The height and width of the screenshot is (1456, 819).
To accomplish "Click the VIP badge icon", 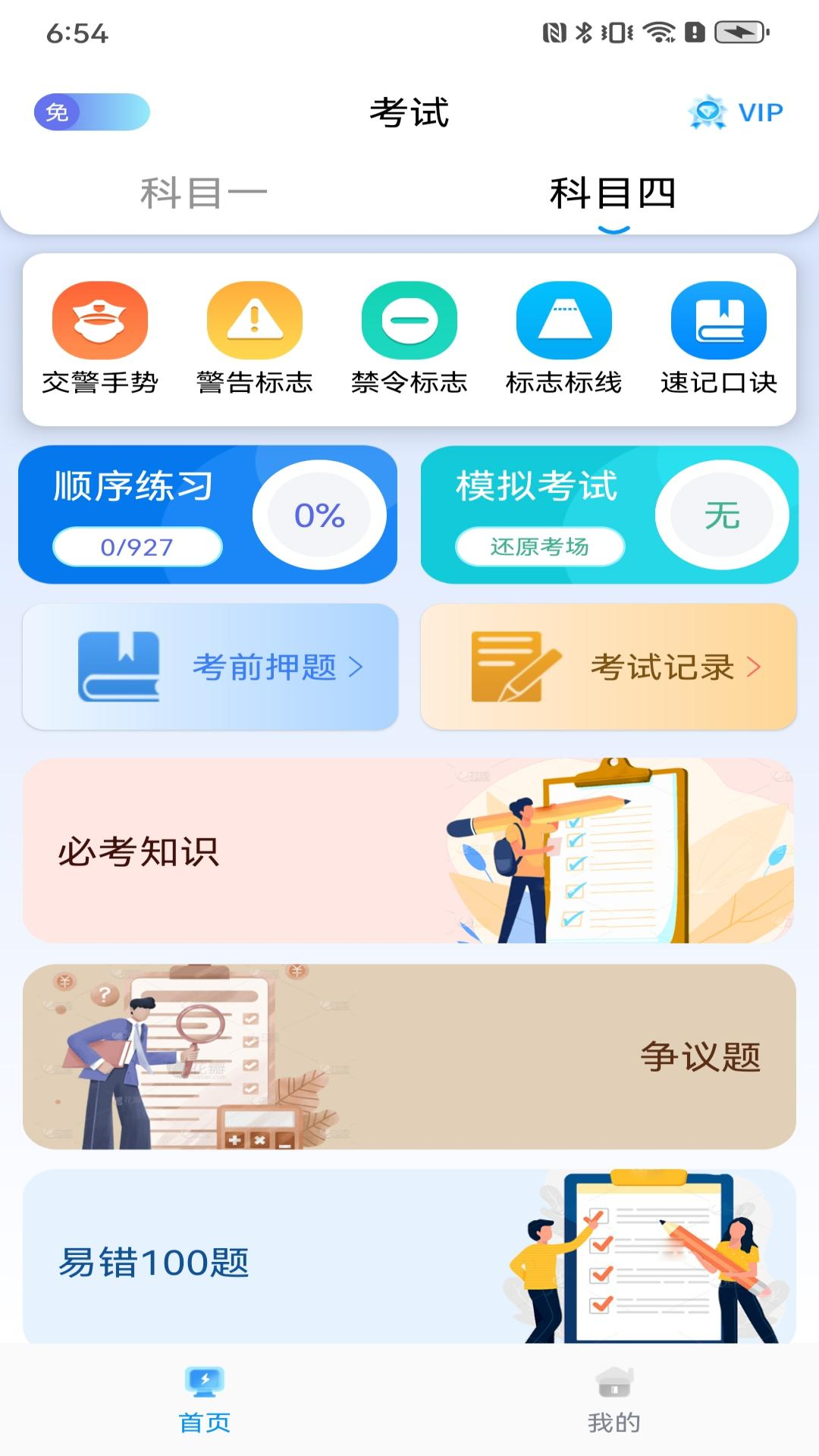I will (708, 111).
